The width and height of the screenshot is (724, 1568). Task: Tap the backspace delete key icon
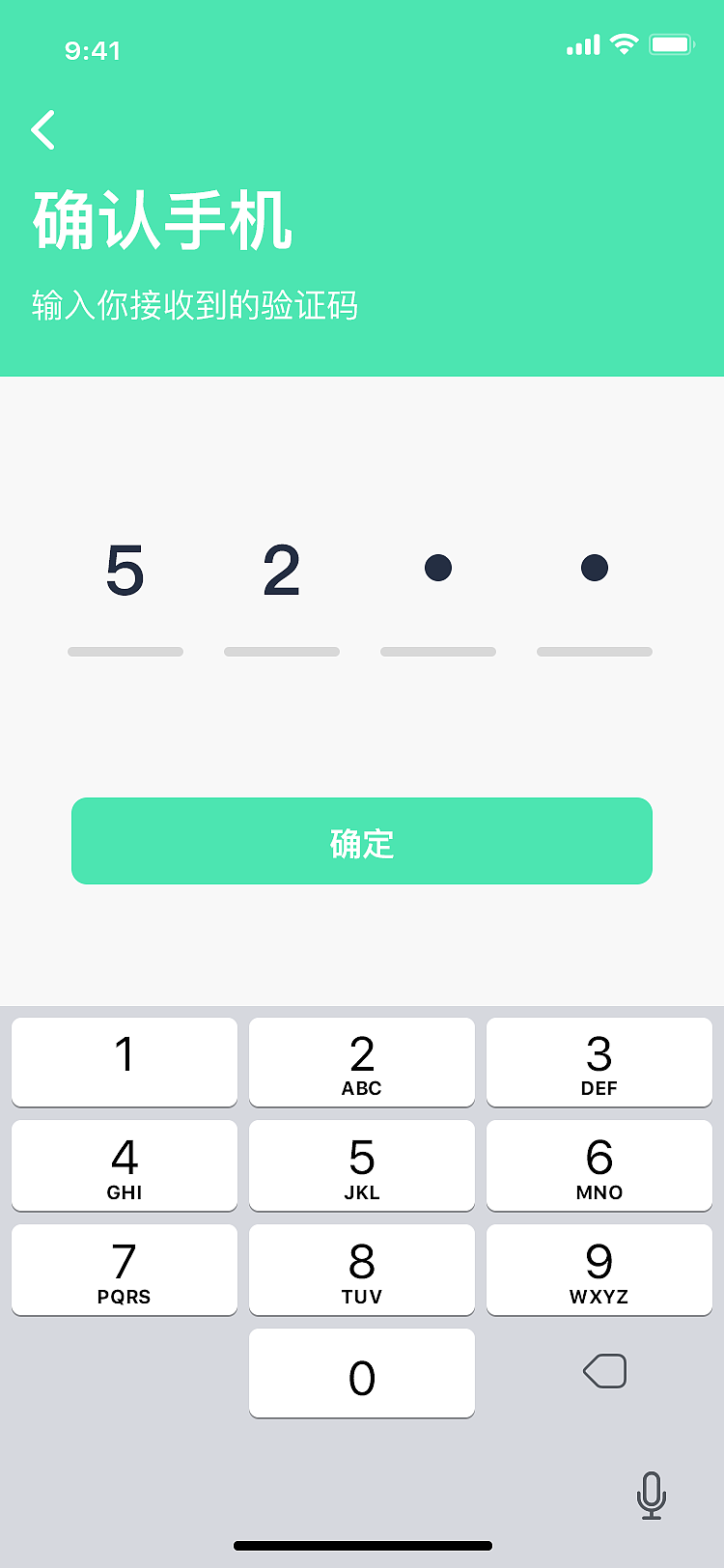click(x=604, y=1370)
